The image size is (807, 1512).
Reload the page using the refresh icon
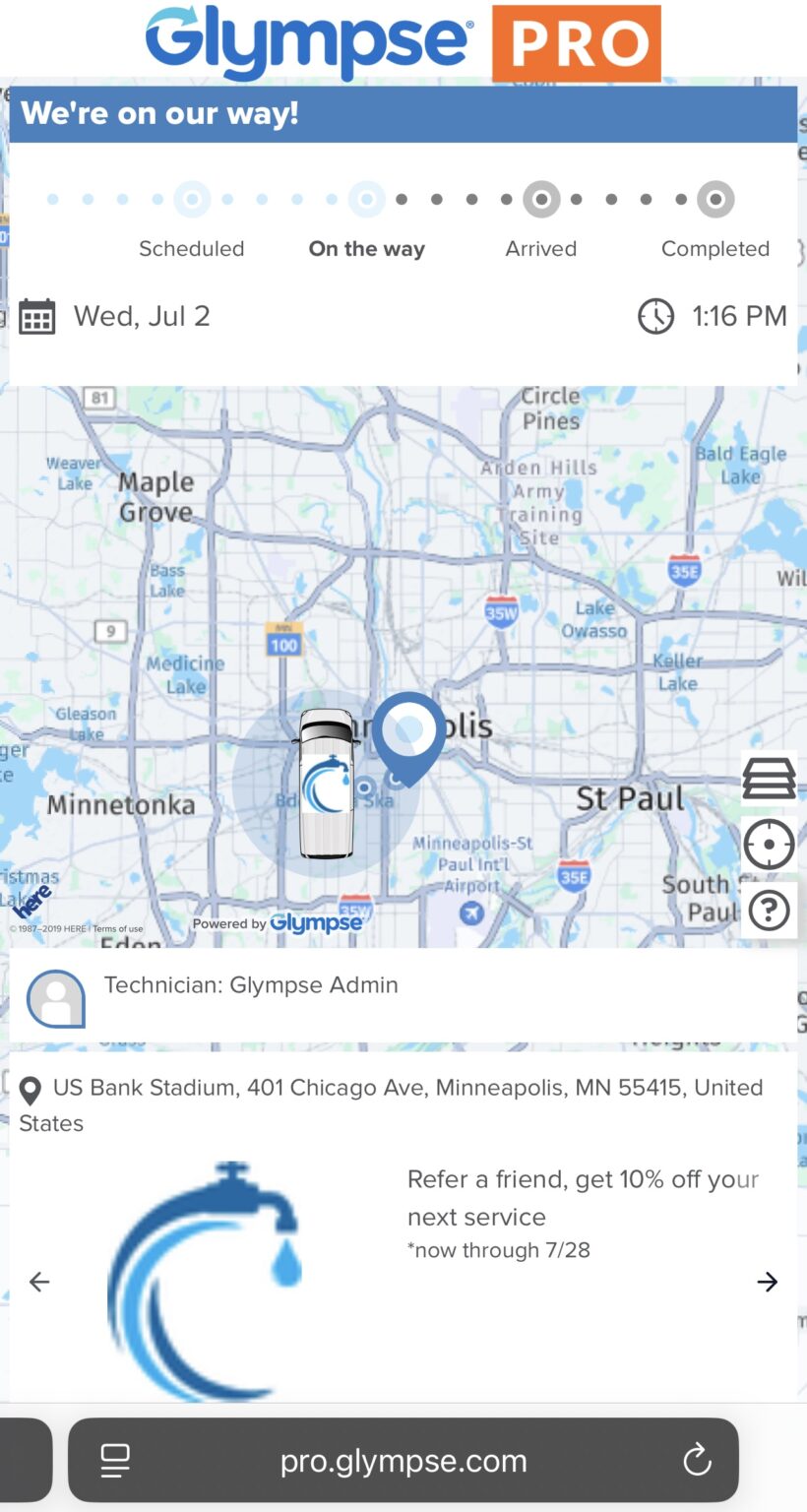pyautogui.click(x=697, y=1461)
